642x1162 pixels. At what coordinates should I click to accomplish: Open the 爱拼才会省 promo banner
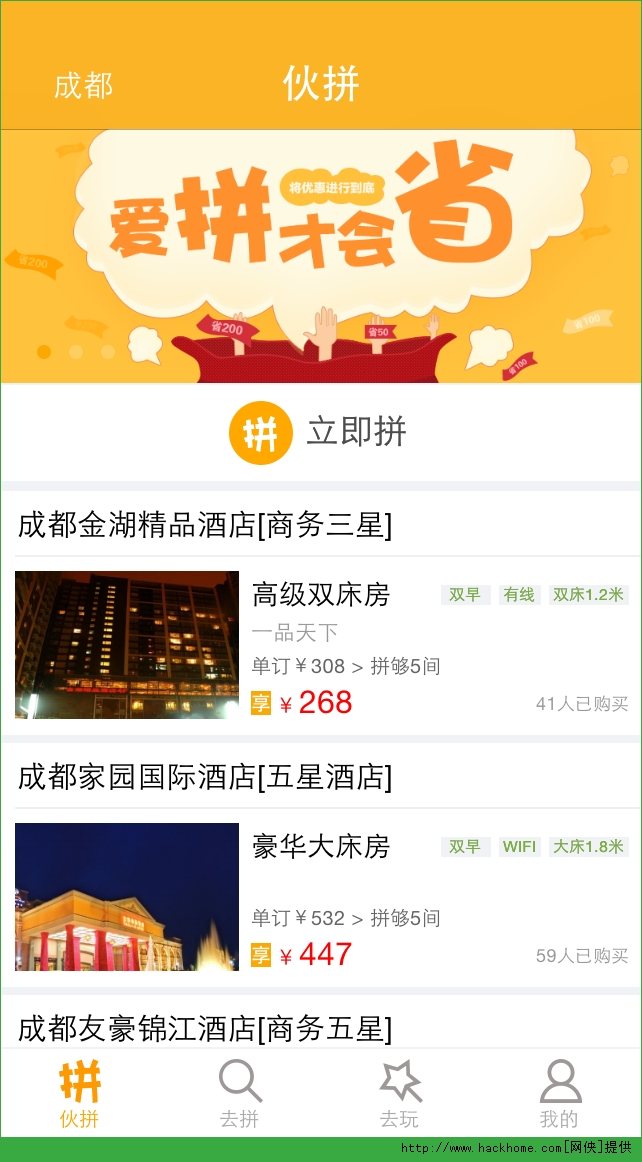coord(320,256)
